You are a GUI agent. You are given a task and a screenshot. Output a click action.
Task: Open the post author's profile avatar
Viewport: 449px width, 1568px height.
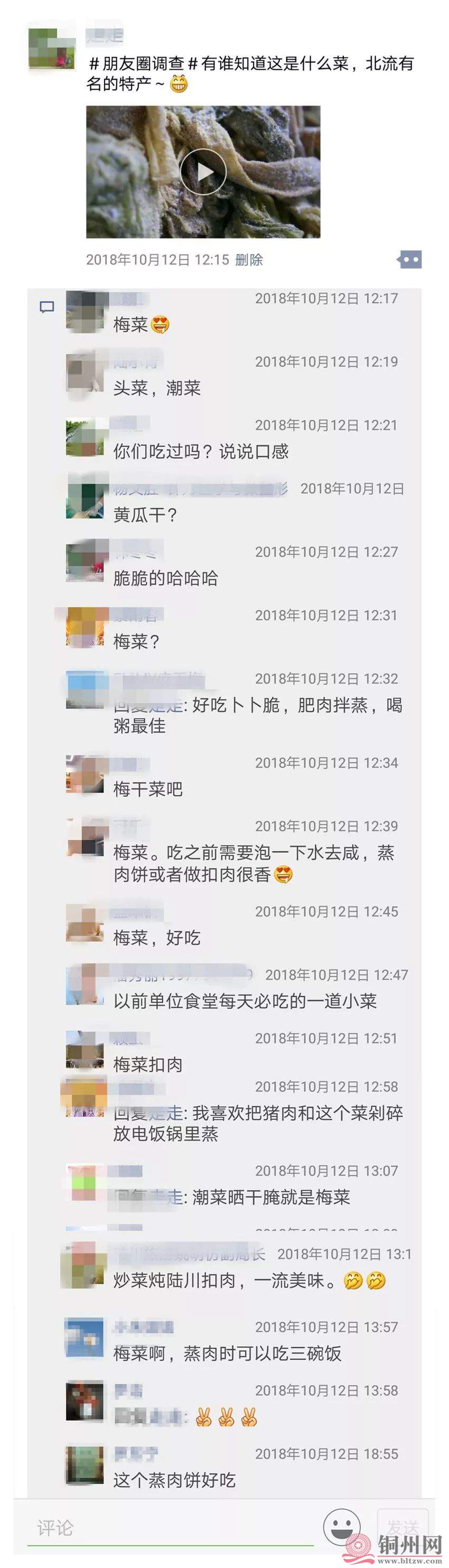[51, 50]
